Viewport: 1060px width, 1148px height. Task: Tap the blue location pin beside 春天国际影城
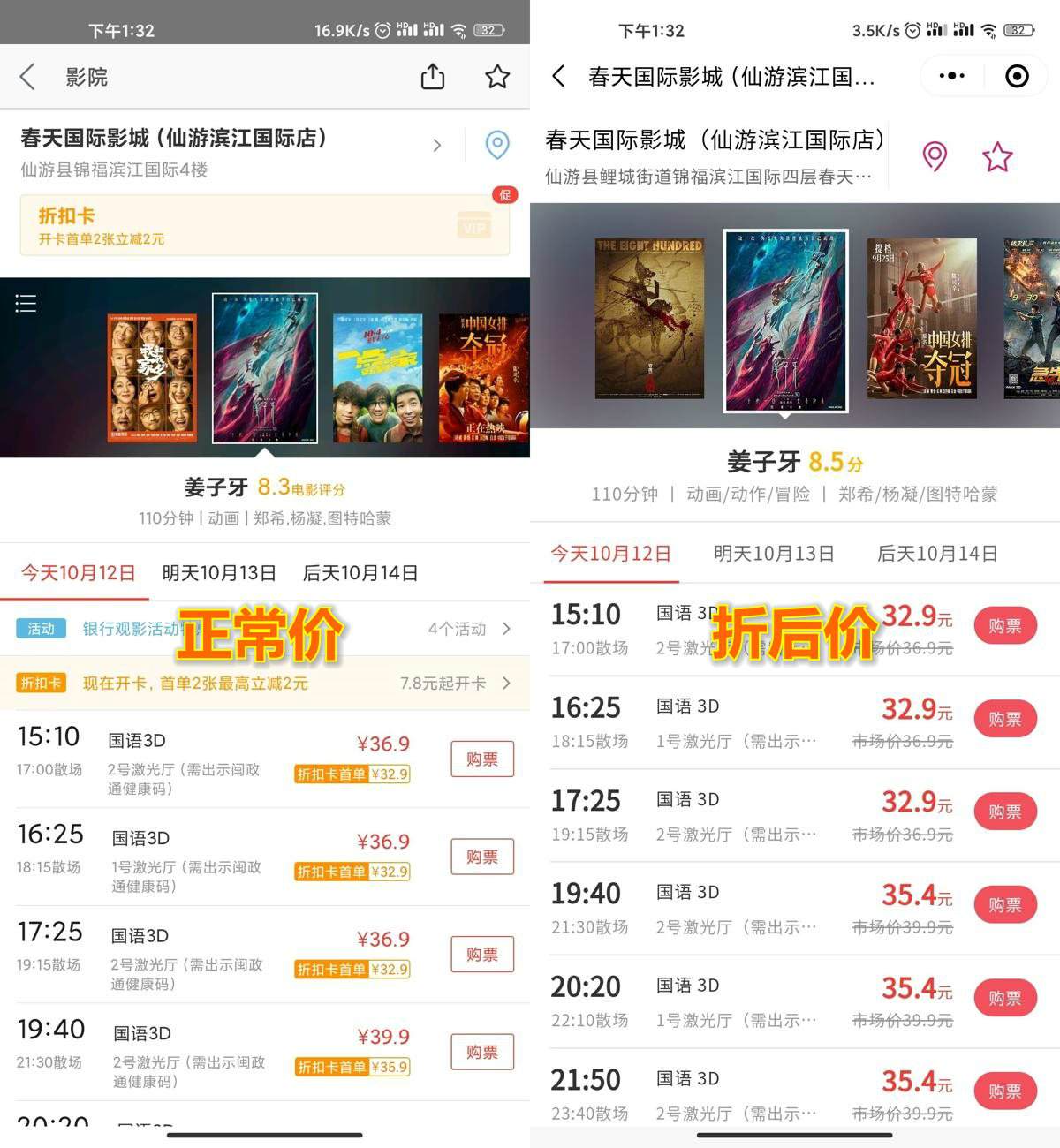click(x=496, y=146)
